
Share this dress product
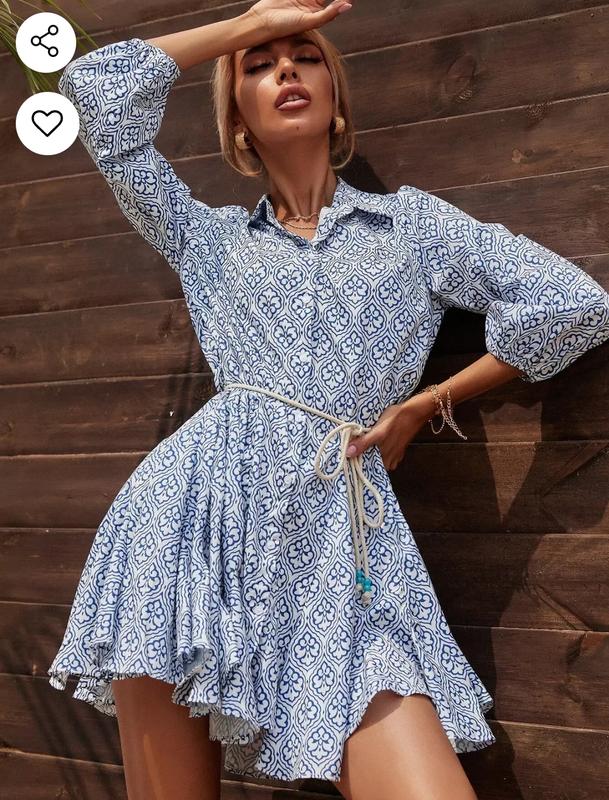point(46,42)
